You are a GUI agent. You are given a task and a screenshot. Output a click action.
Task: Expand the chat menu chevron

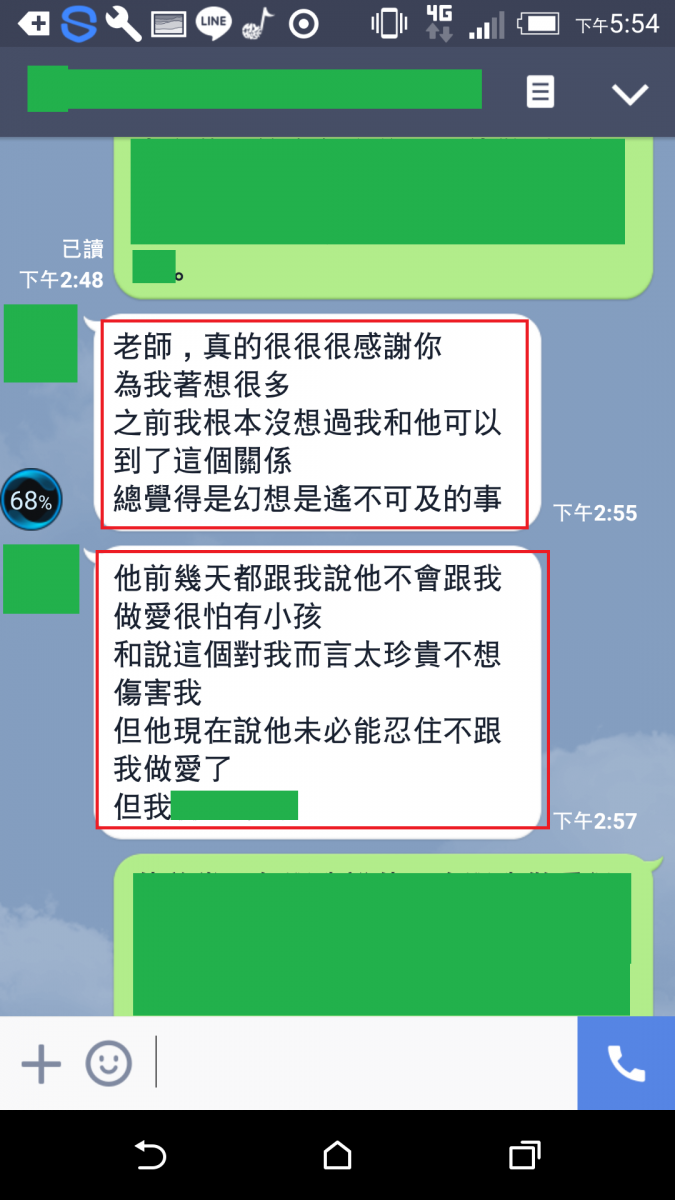(x=629, y=94)
